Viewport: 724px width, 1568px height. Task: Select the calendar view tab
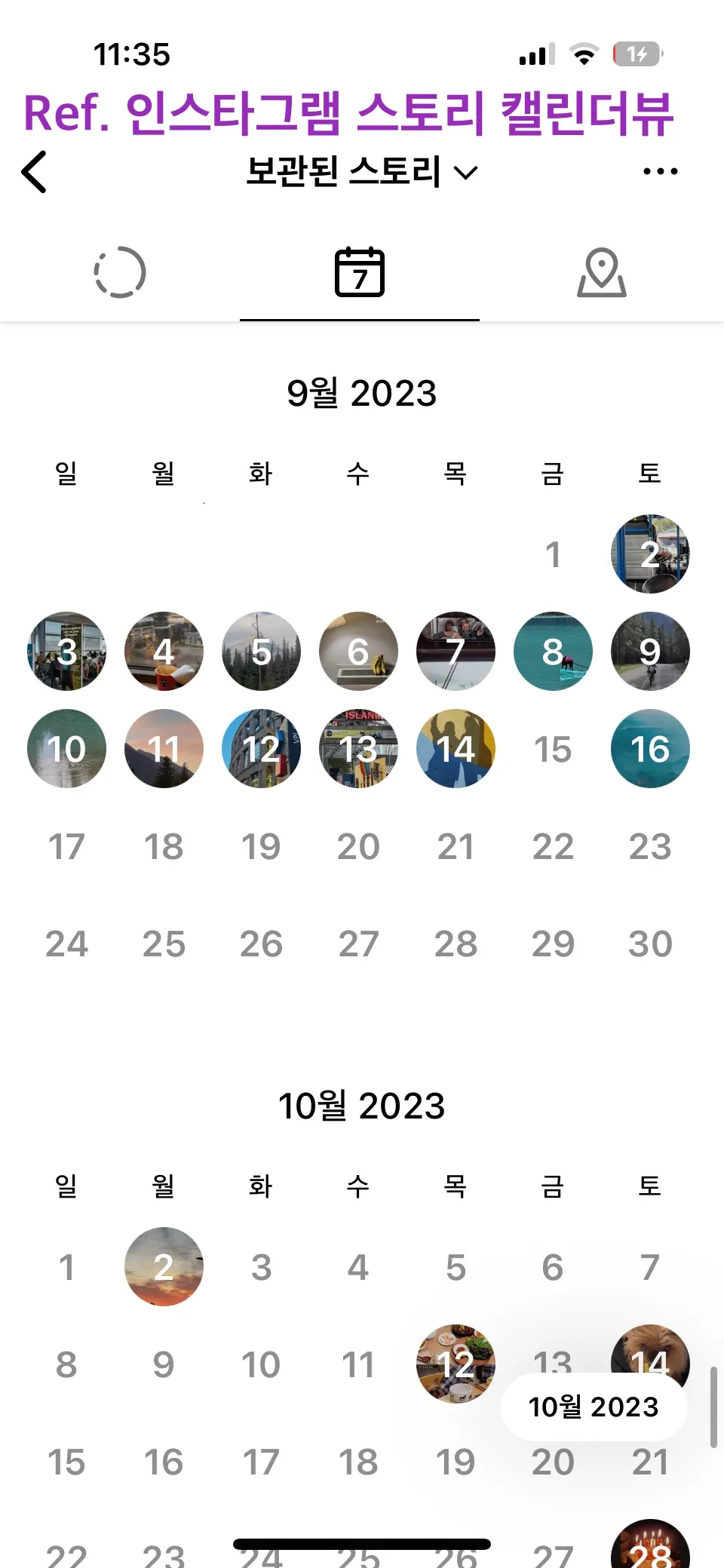click(x=360, y=272)
